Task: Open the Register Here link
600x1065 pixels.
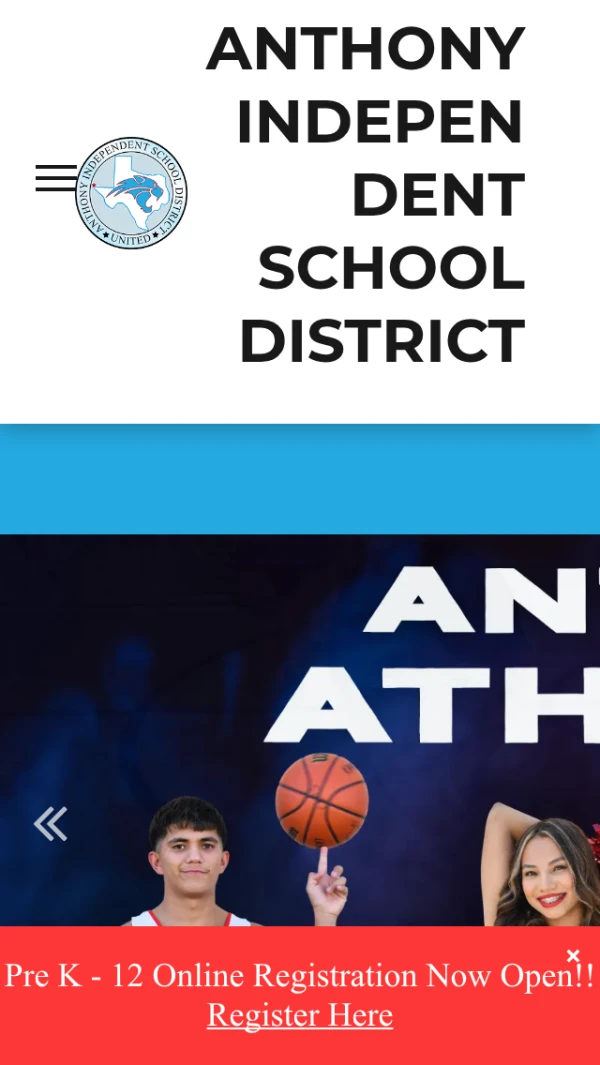Action: (x=299, y=1015)
